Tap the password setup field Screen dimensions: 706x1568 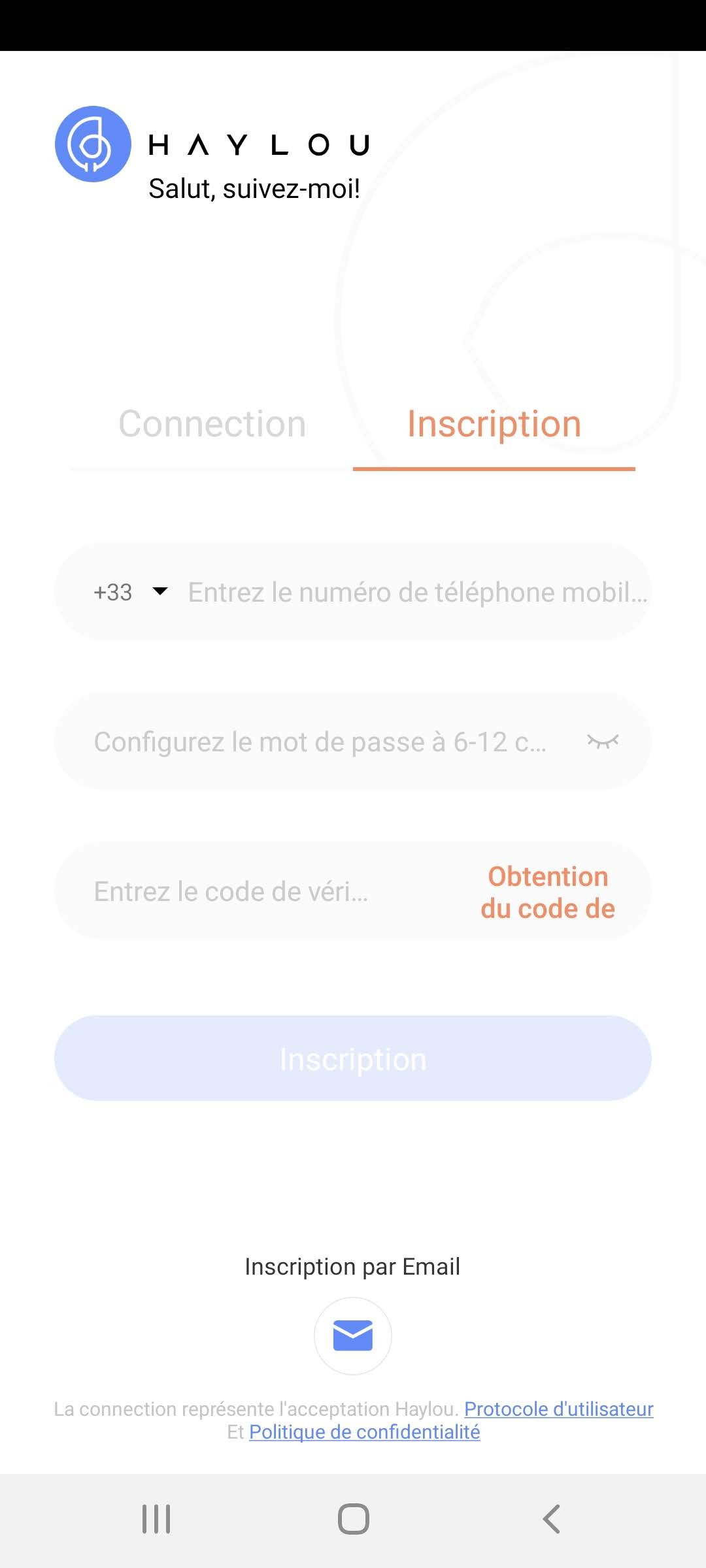tap(320, 742)
